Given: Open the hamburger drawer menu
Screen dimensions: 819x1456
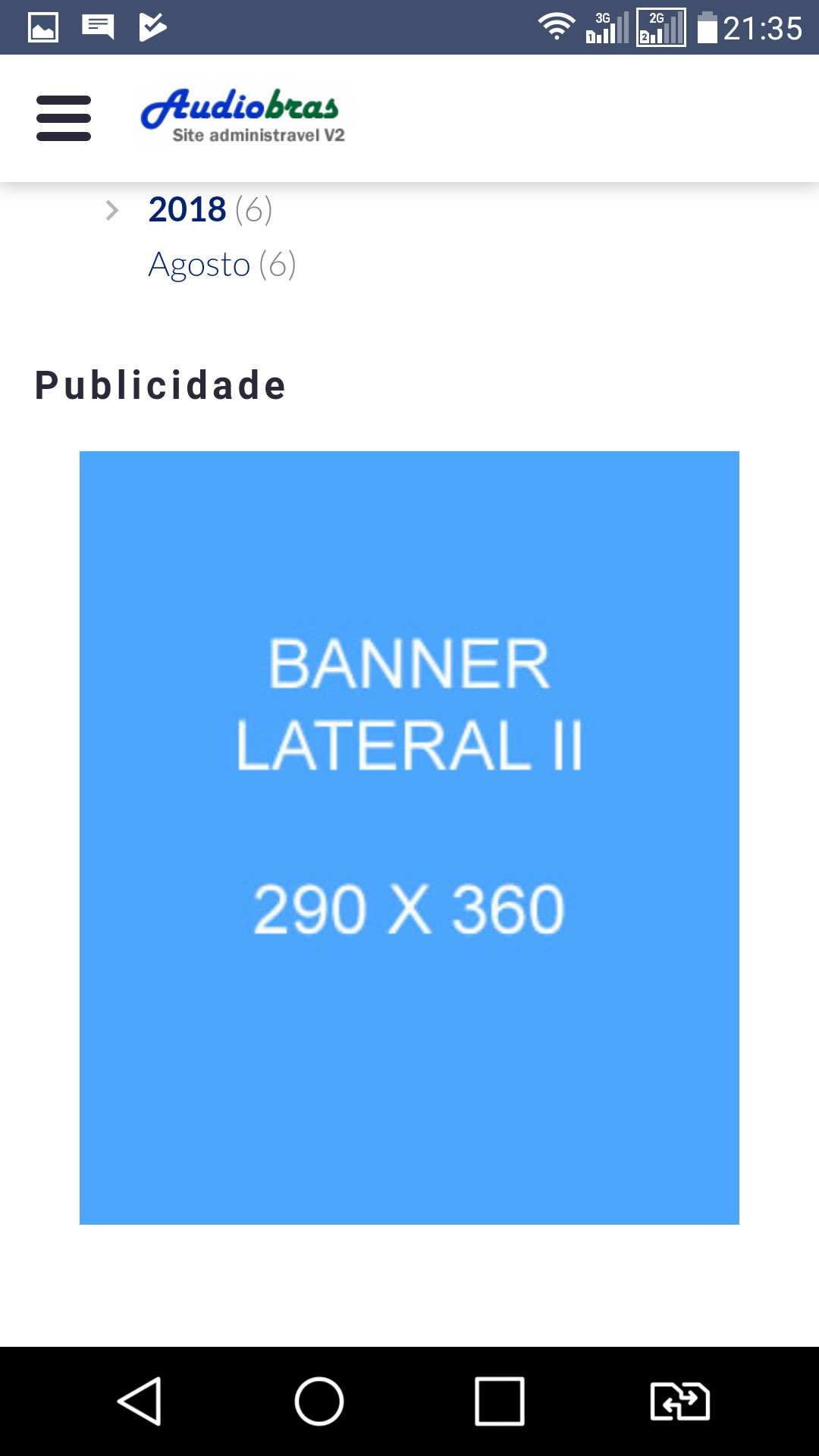Looking at the screenshot, I should point(64,118).
